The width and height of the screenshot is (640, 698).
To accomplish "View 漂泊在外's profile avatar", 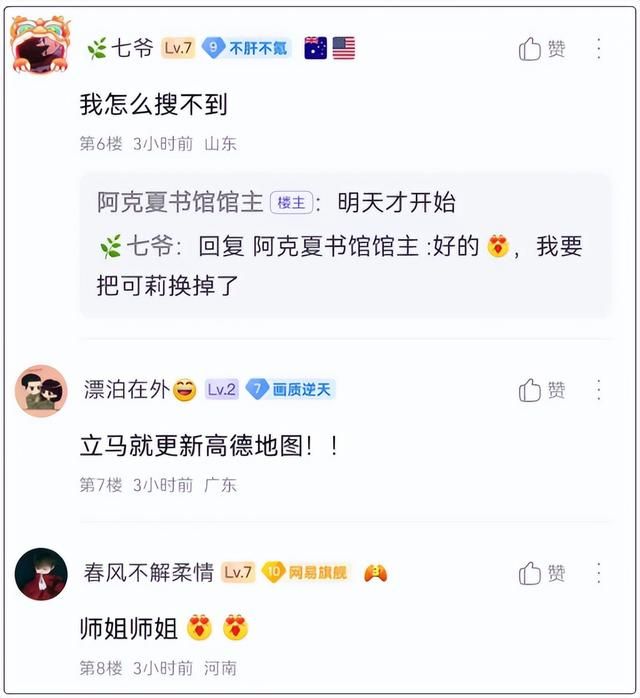I will (x=41, y=390).
